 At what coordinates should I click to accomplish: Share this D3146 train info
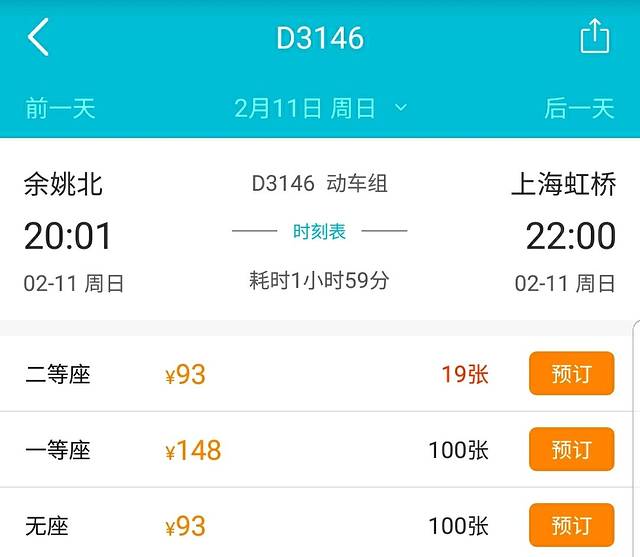594,38
